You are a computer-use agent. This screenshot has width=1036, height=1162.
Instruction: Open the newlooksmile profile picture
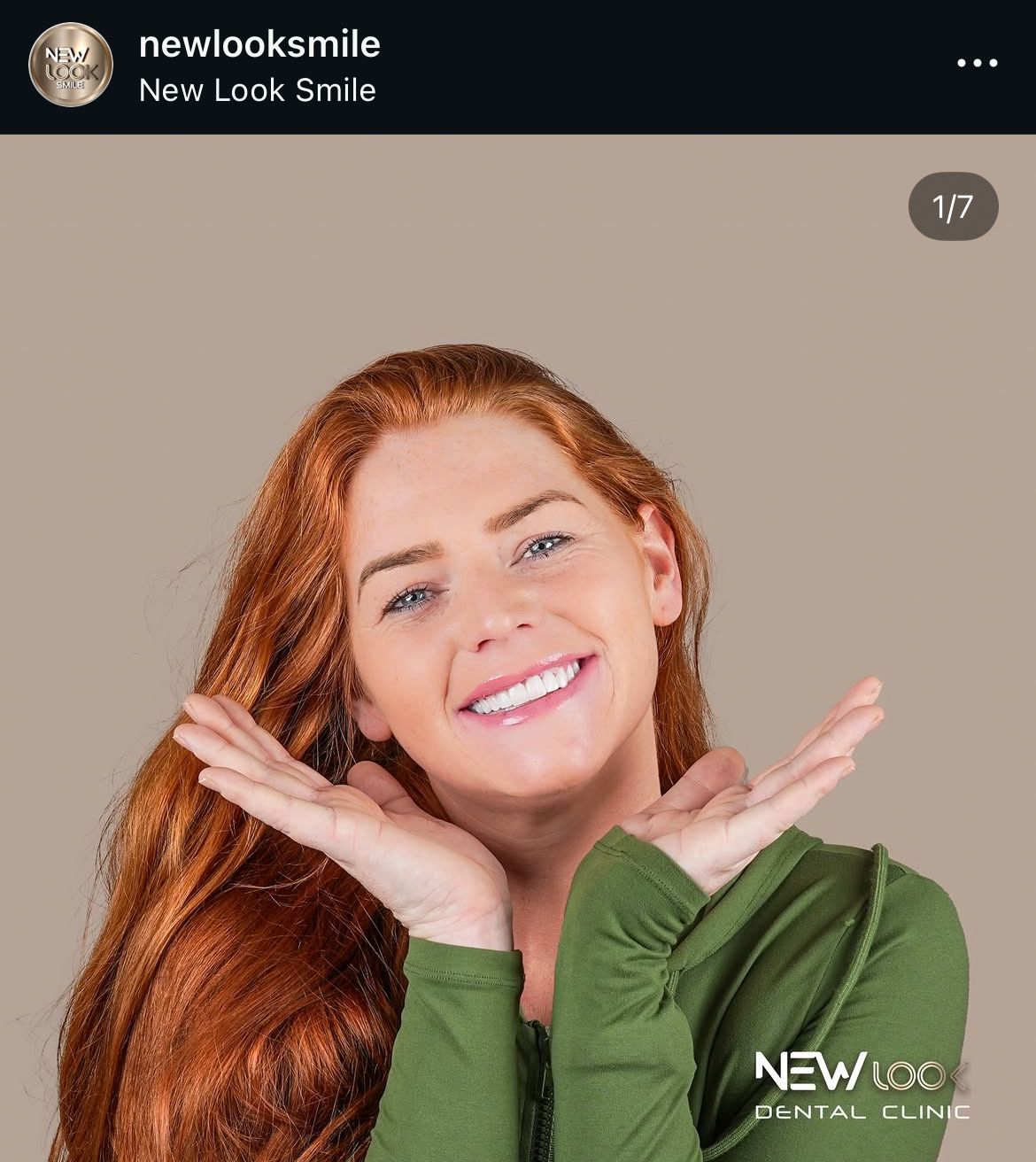point(70,65)
